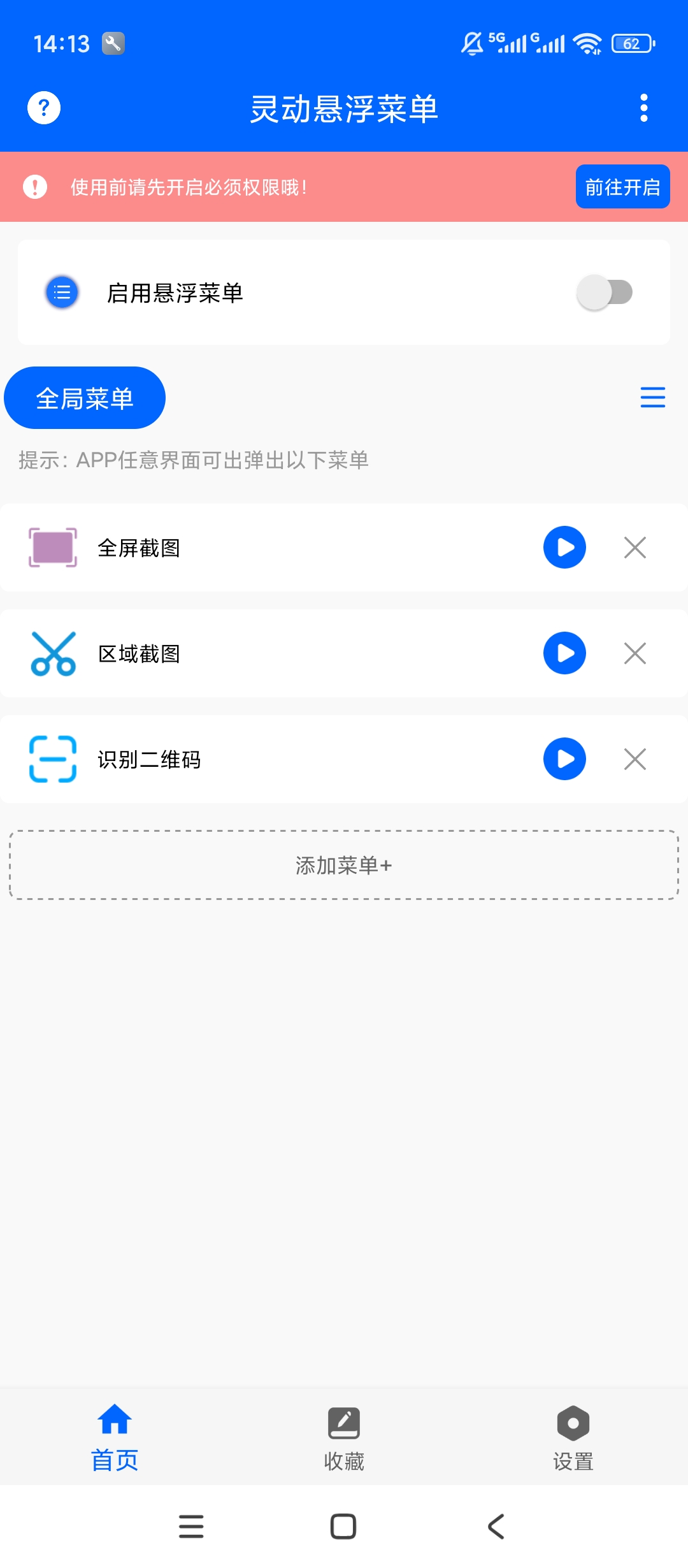Open the hamburger menu near 全局菜单
This screenshot has width=688, height=1568.
pos(652,396)
